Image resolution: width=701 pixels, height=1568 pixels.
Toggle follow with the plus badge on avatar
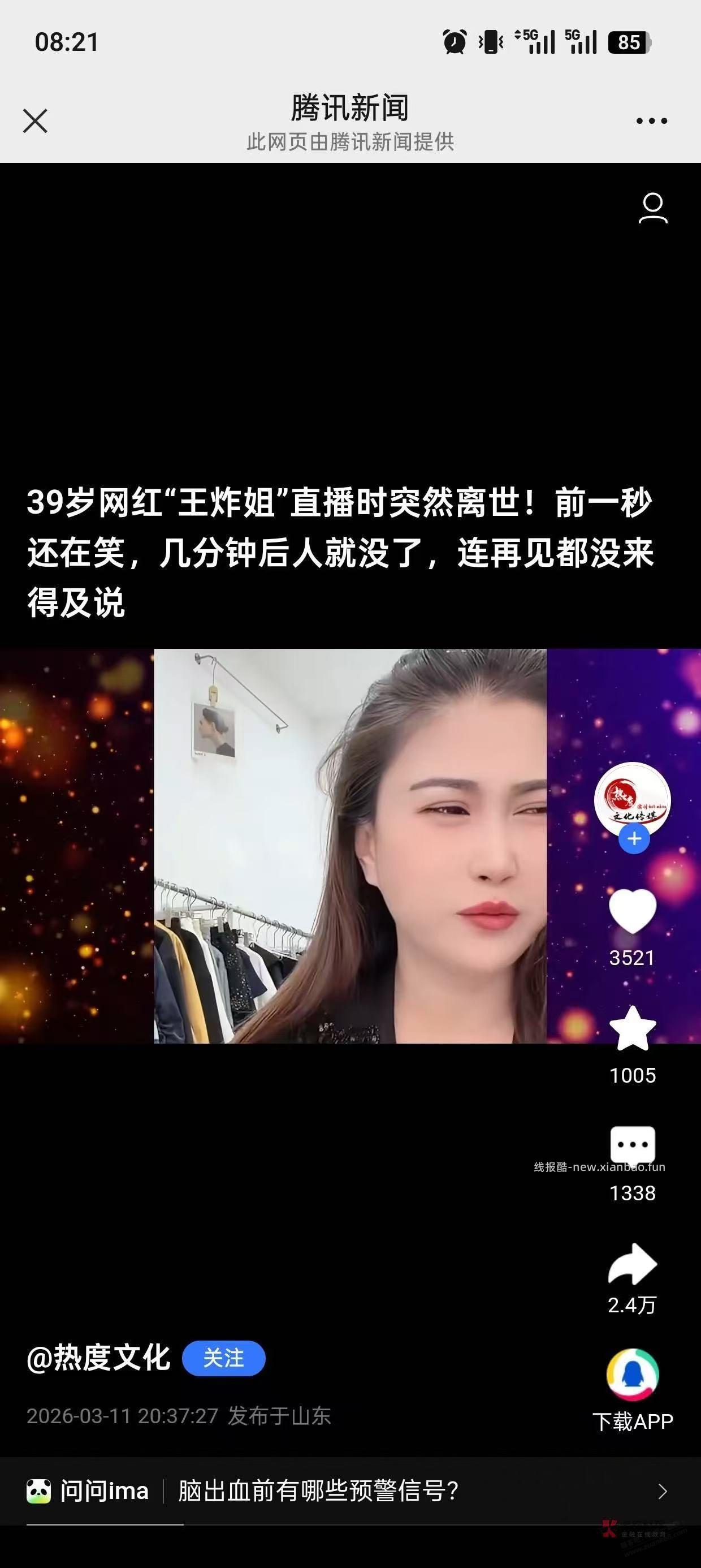[634, 839]
